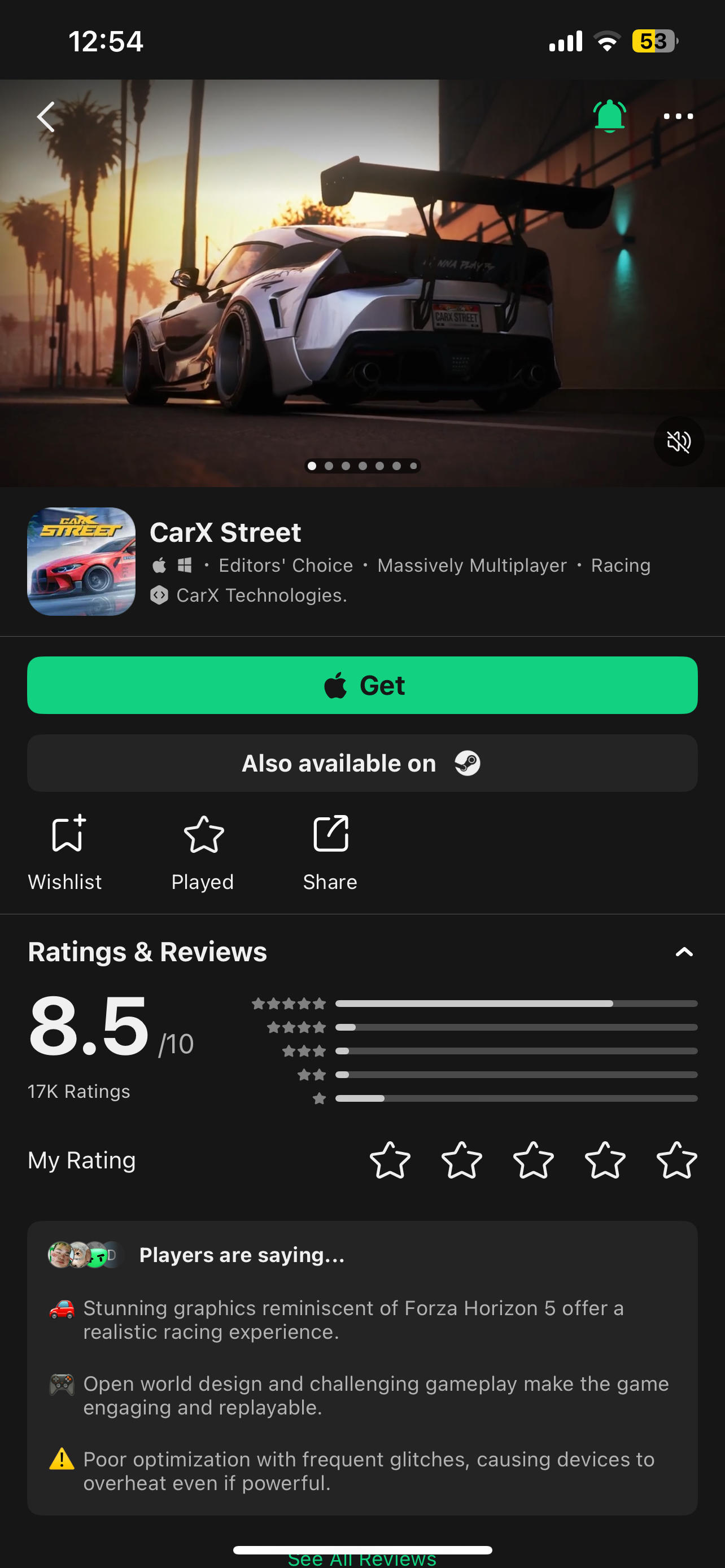
Task: Add CarX Street to Wishlist
Action: pos(65,851)
